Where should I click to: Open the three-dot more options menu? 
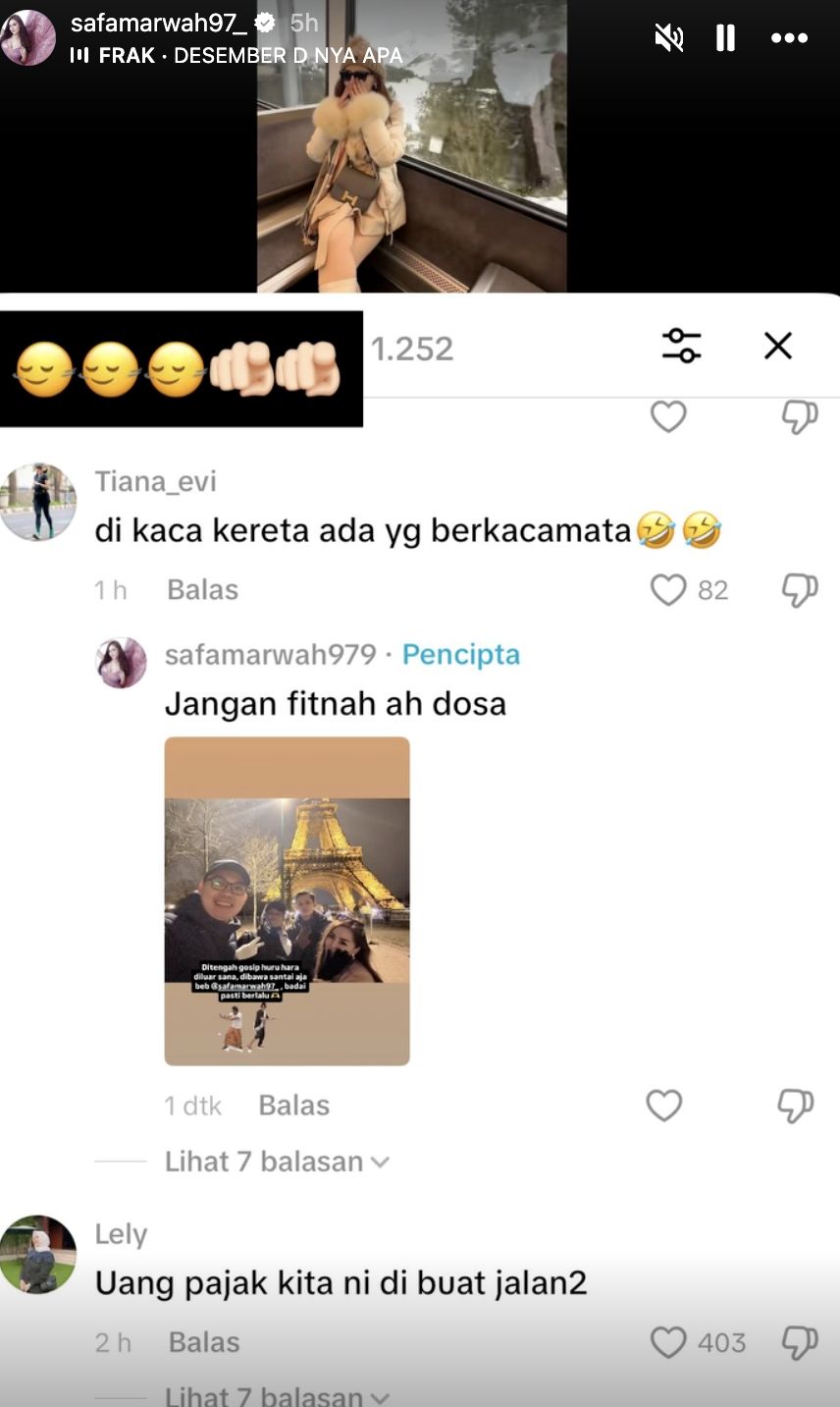(788, 38)
